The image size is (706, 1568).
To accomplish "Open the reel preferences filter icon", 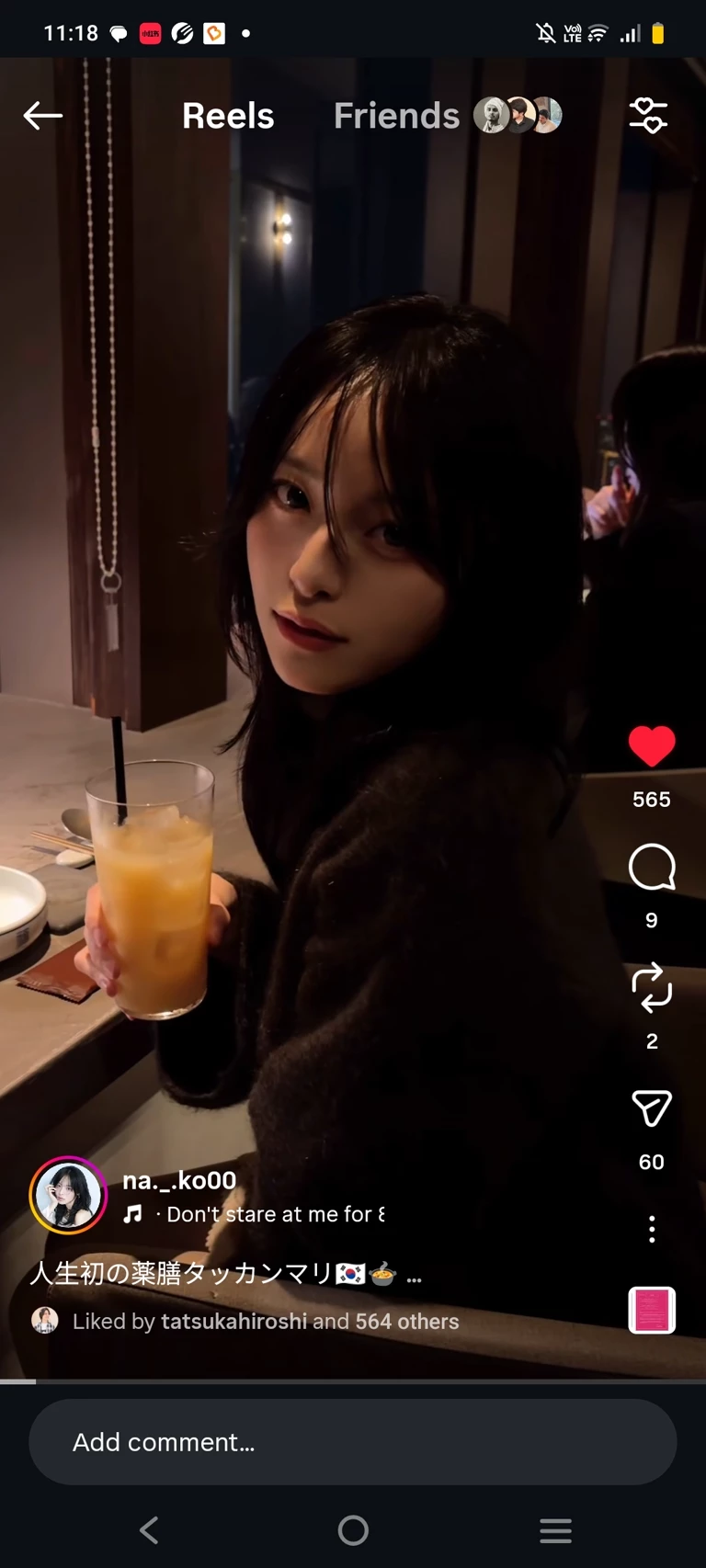I will point(648,116).
